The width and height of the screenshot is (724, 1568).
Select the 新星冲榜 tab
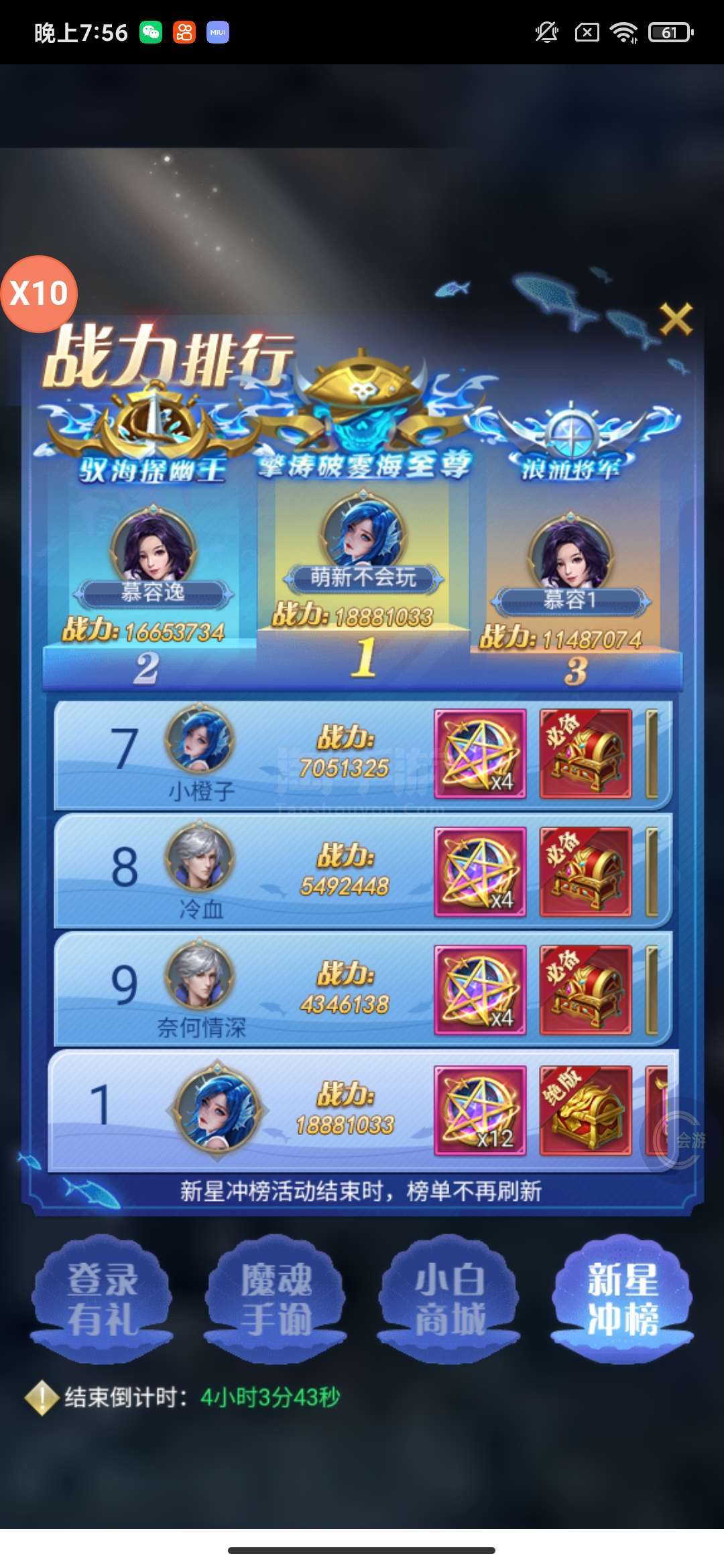(x=622, y=1299)
